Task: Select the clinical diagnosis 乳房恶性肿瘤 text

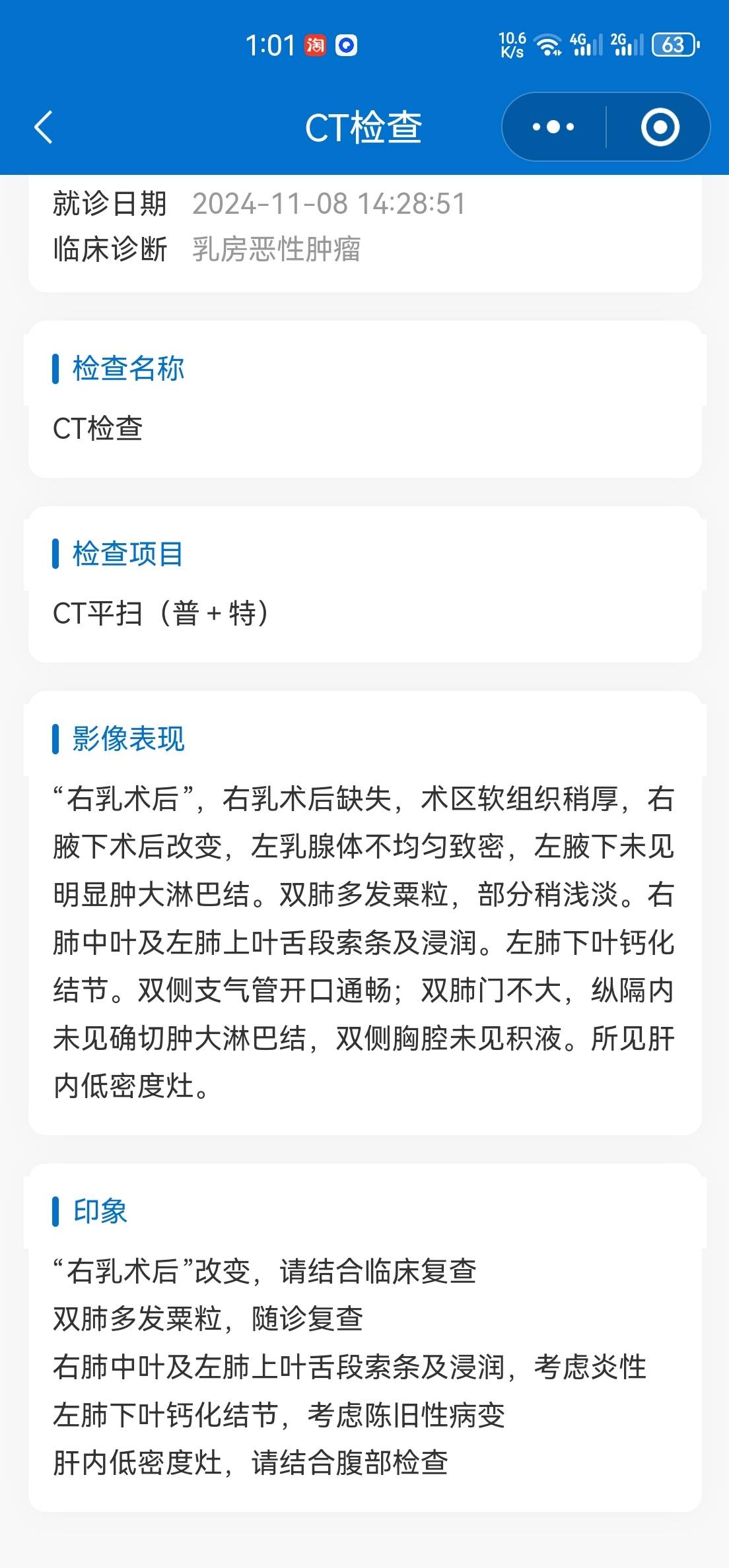Action: 277,247
